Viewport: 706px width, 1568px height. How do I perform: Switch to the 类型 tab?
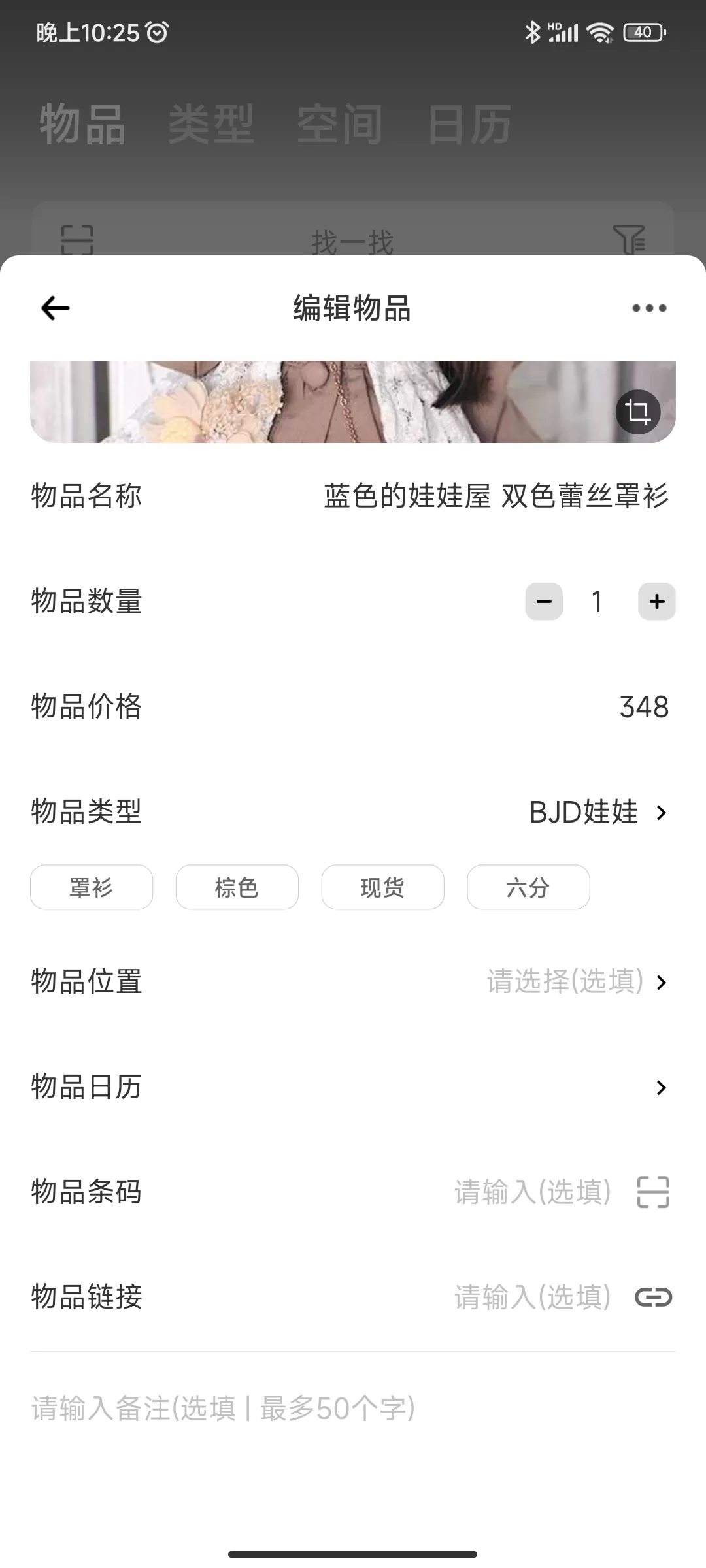[210, 124]
